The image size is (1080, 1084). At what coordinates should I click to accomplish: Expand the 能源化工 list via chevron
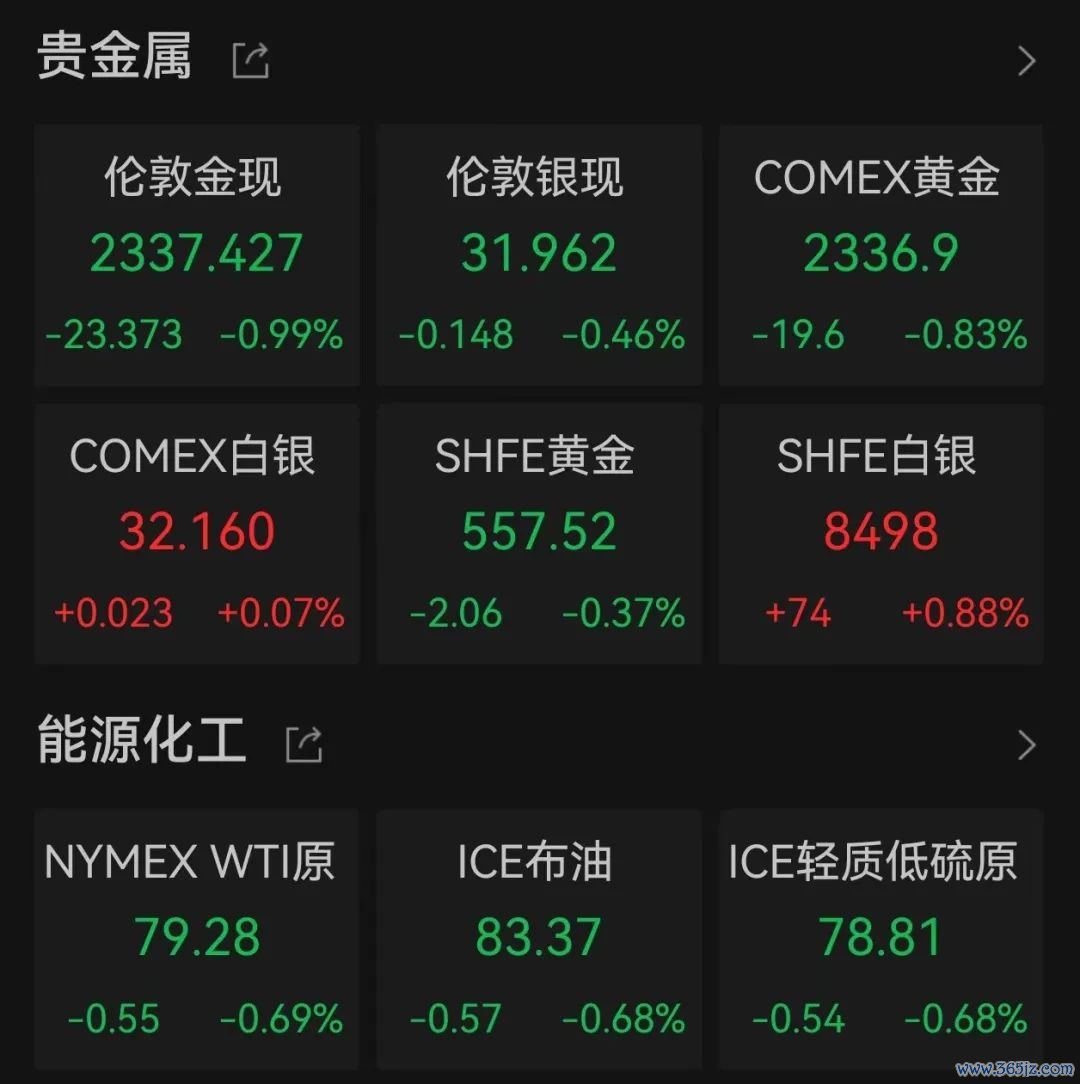(x=1026, y=745)
